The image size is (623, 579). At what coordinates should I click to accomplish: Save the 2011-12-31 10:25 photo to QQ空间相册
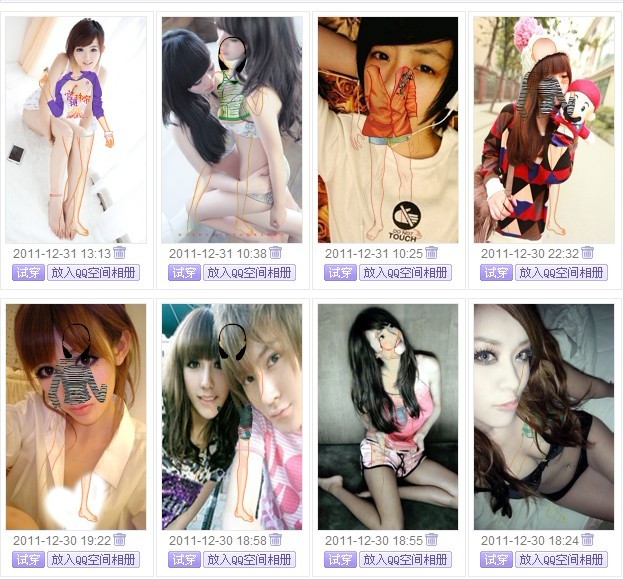click(405, 272)
